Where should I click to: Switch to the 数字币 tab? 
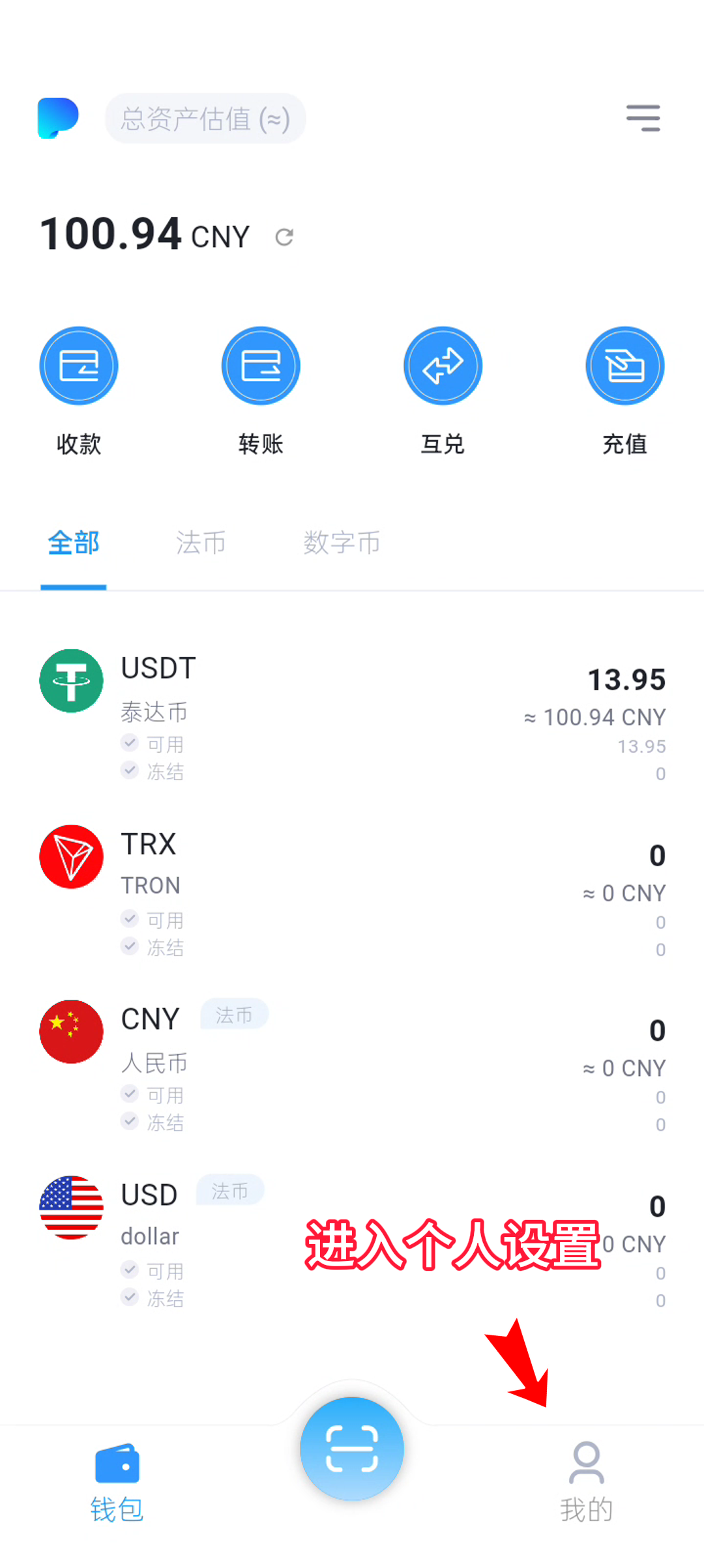[342, 543]
